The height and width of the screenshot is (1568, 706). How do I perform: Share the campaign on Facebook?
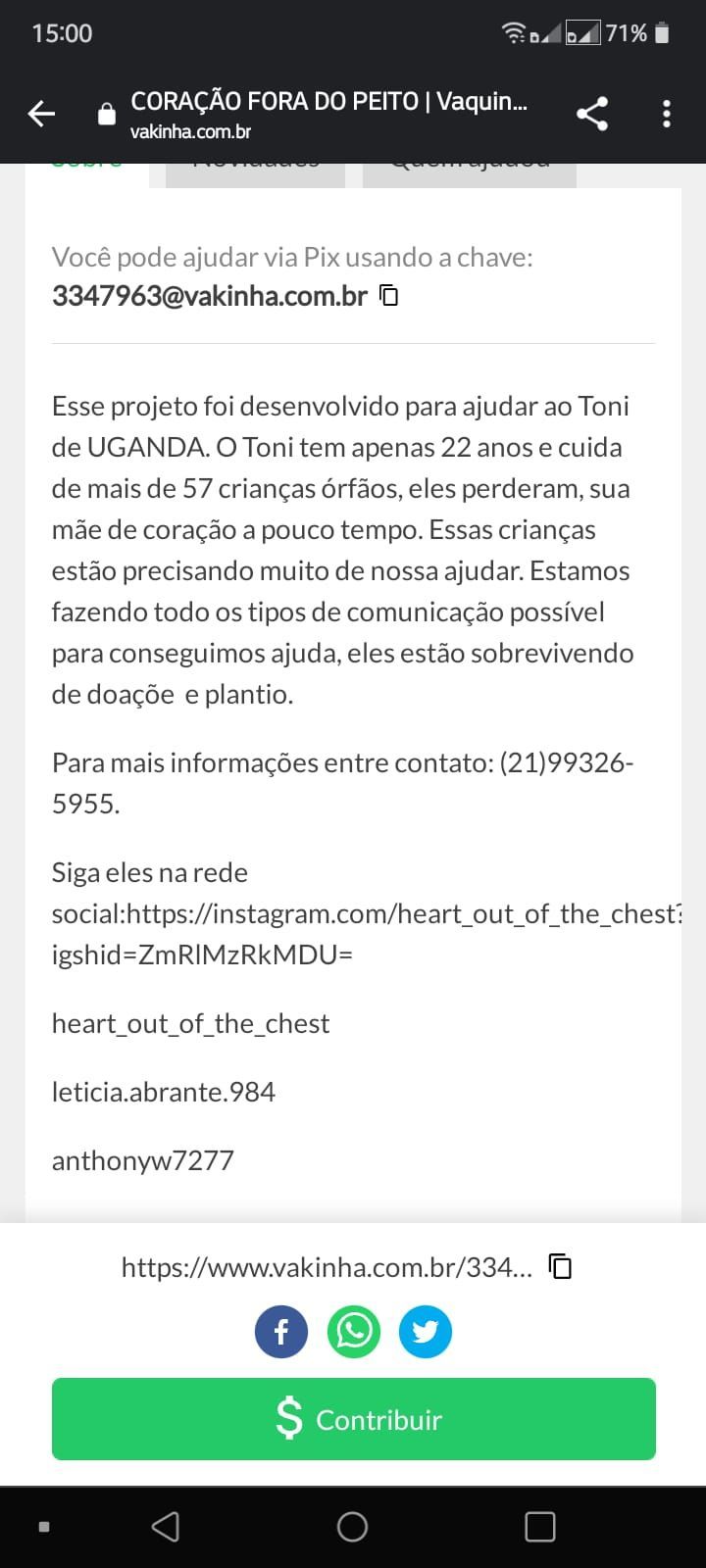[x=281, y=1332]
